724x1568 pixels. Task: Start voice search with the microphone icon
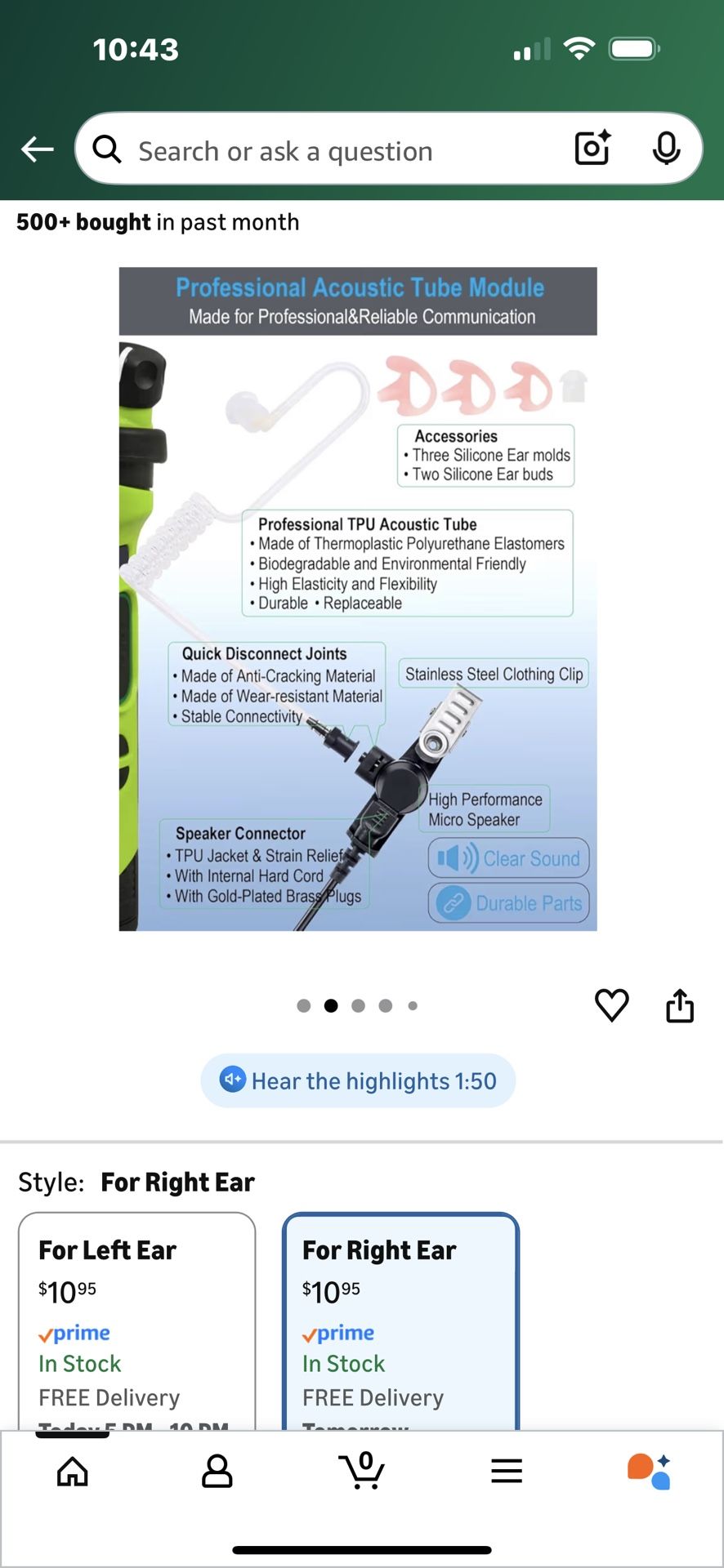[667, 149]
